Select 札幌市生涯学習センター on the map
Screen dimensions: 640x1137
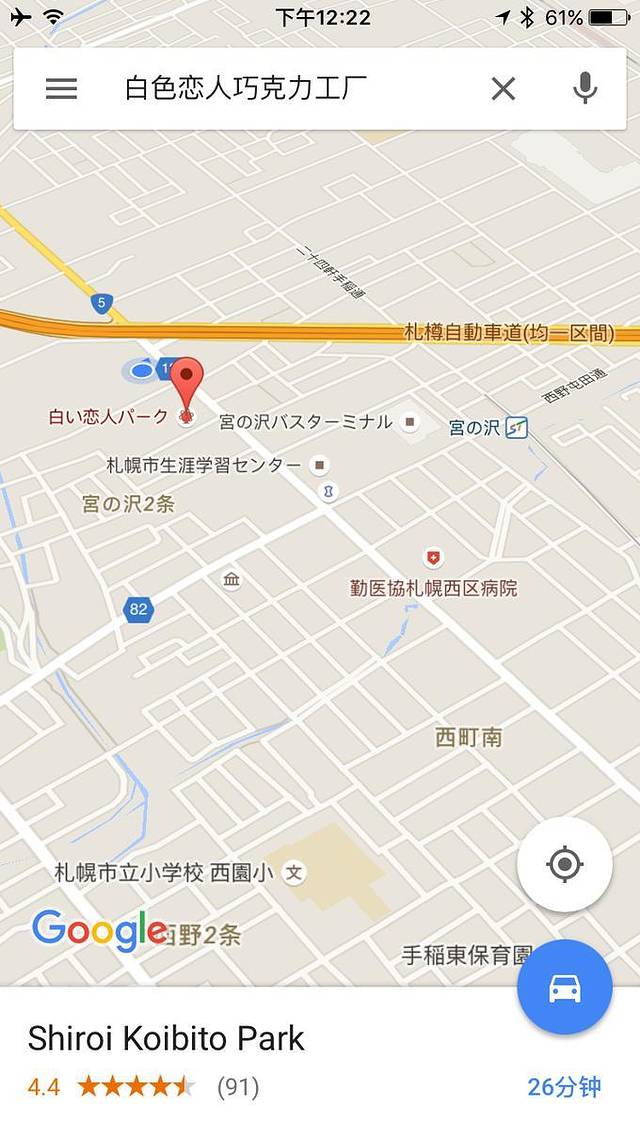coord(319,465)
